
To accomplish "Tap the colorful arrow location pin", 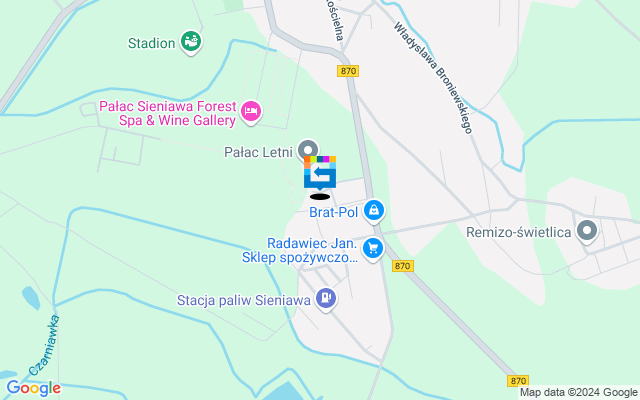I will pyautogui.click(x=320, y=172).
